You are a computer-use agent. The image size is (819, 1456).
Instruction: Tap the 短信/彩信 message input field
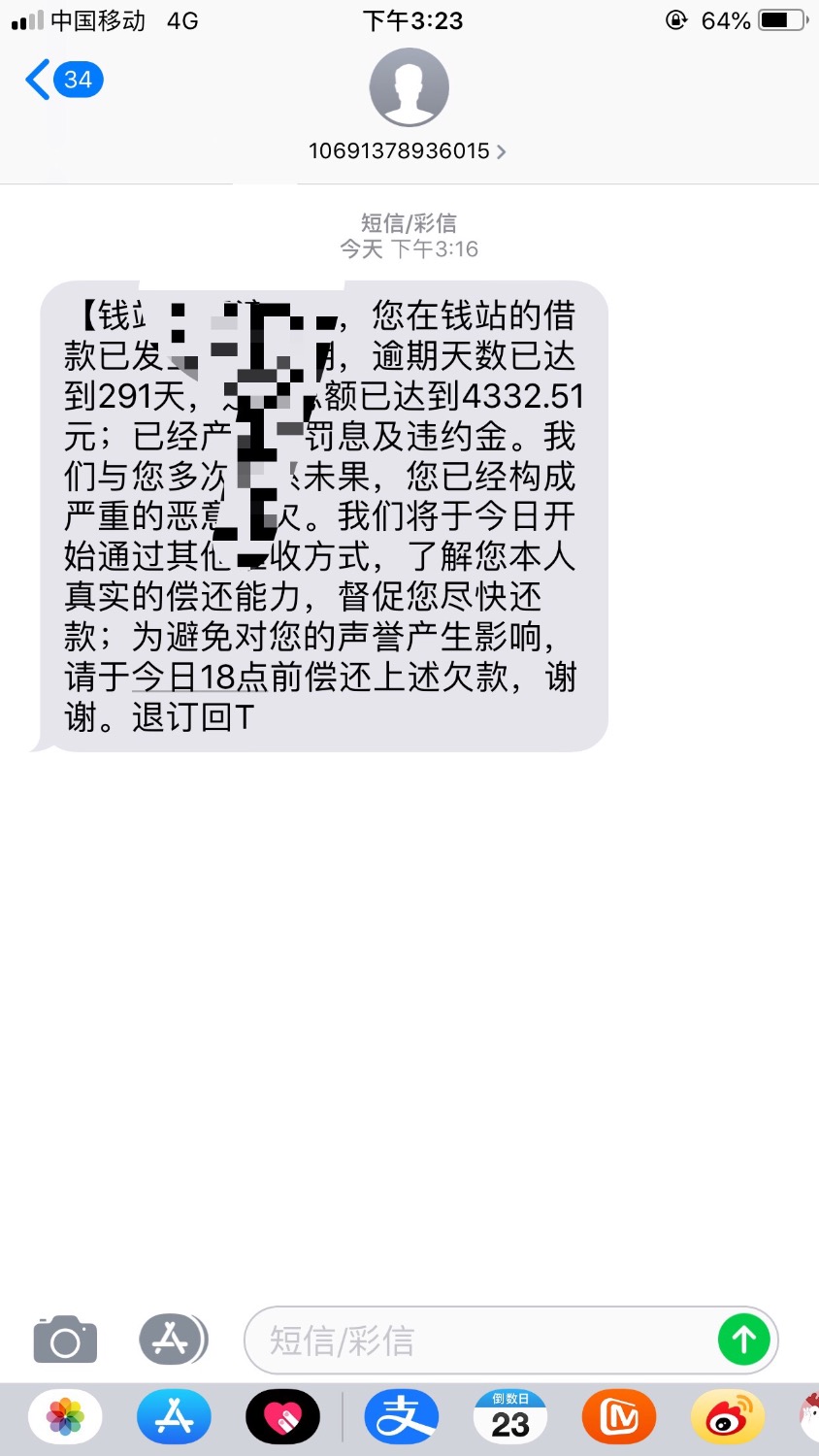tap(475, 1340)
